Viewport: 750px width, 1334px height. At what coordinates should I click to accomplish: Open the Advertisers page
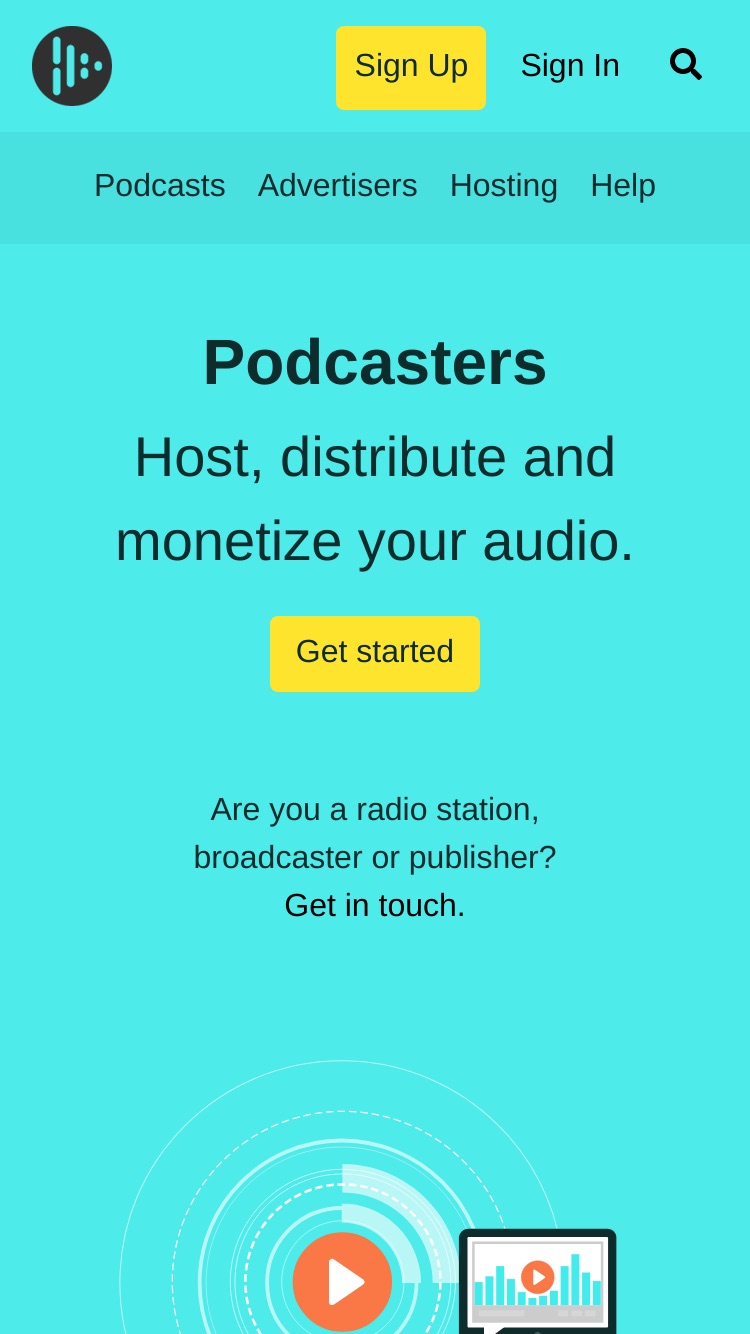coord(338,186)
